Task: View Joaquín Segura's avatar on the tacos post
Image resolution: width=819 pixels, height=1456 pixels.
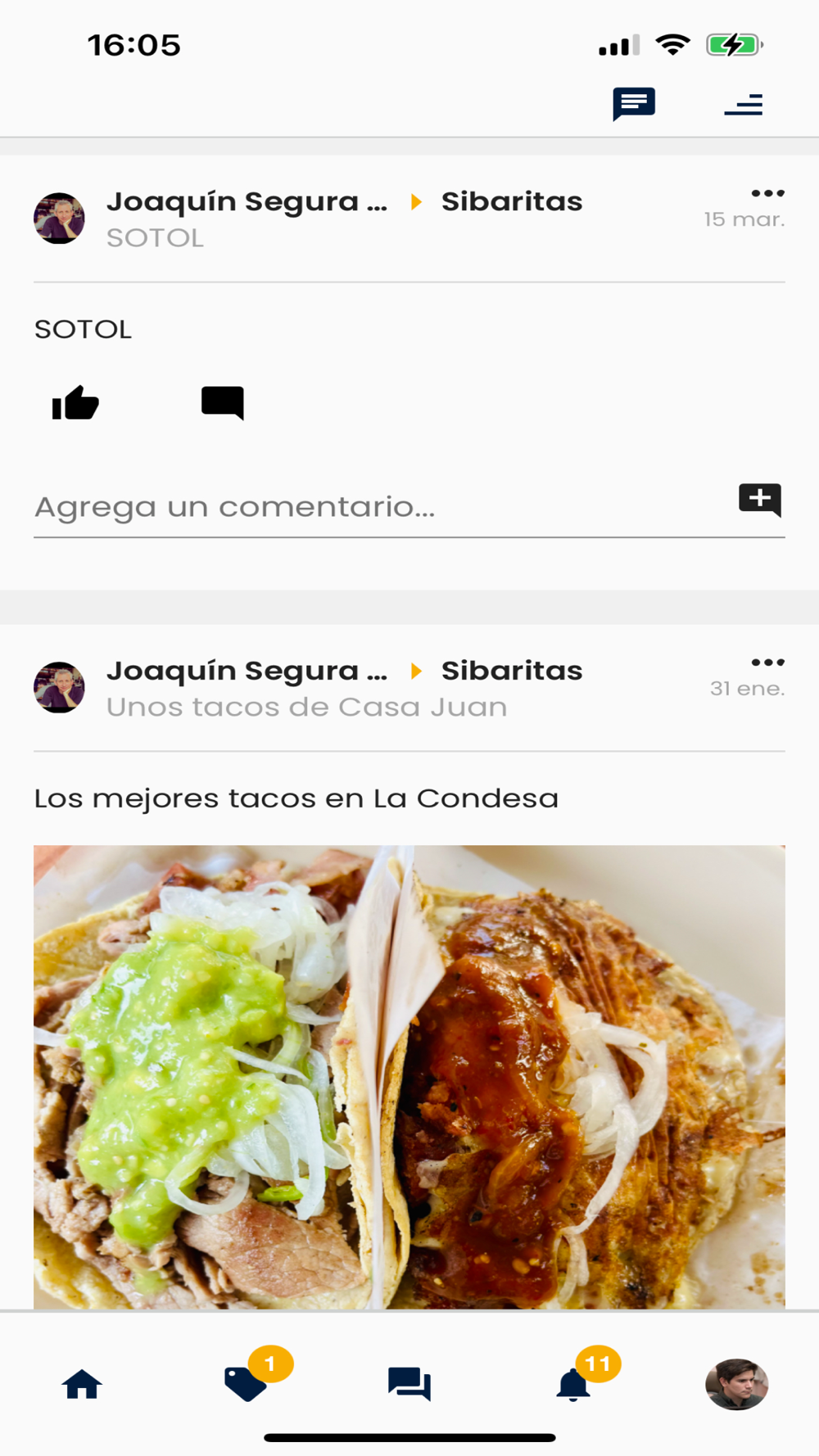Action: [x=59, y=687]
